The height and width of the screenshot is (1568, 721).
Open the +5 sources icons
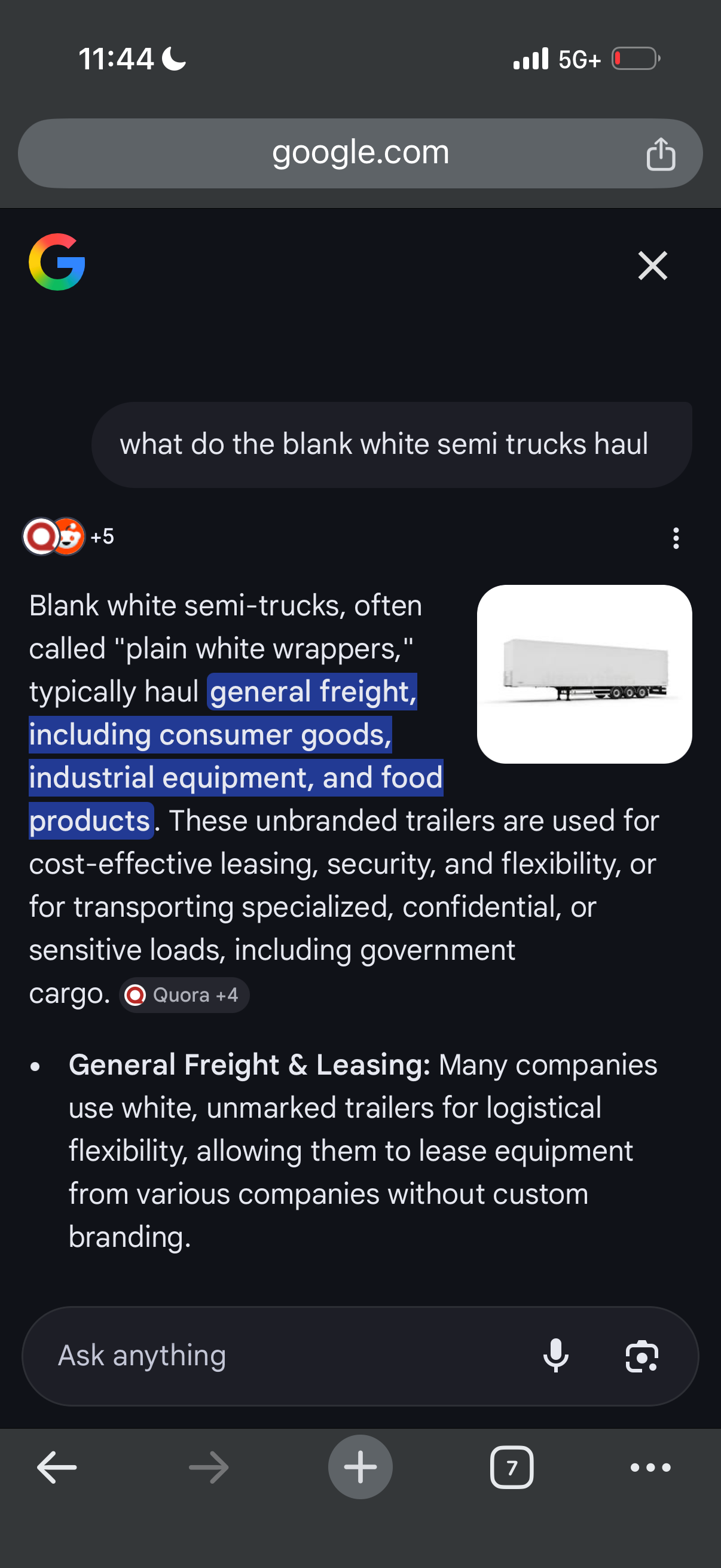(x=68, y=536)
